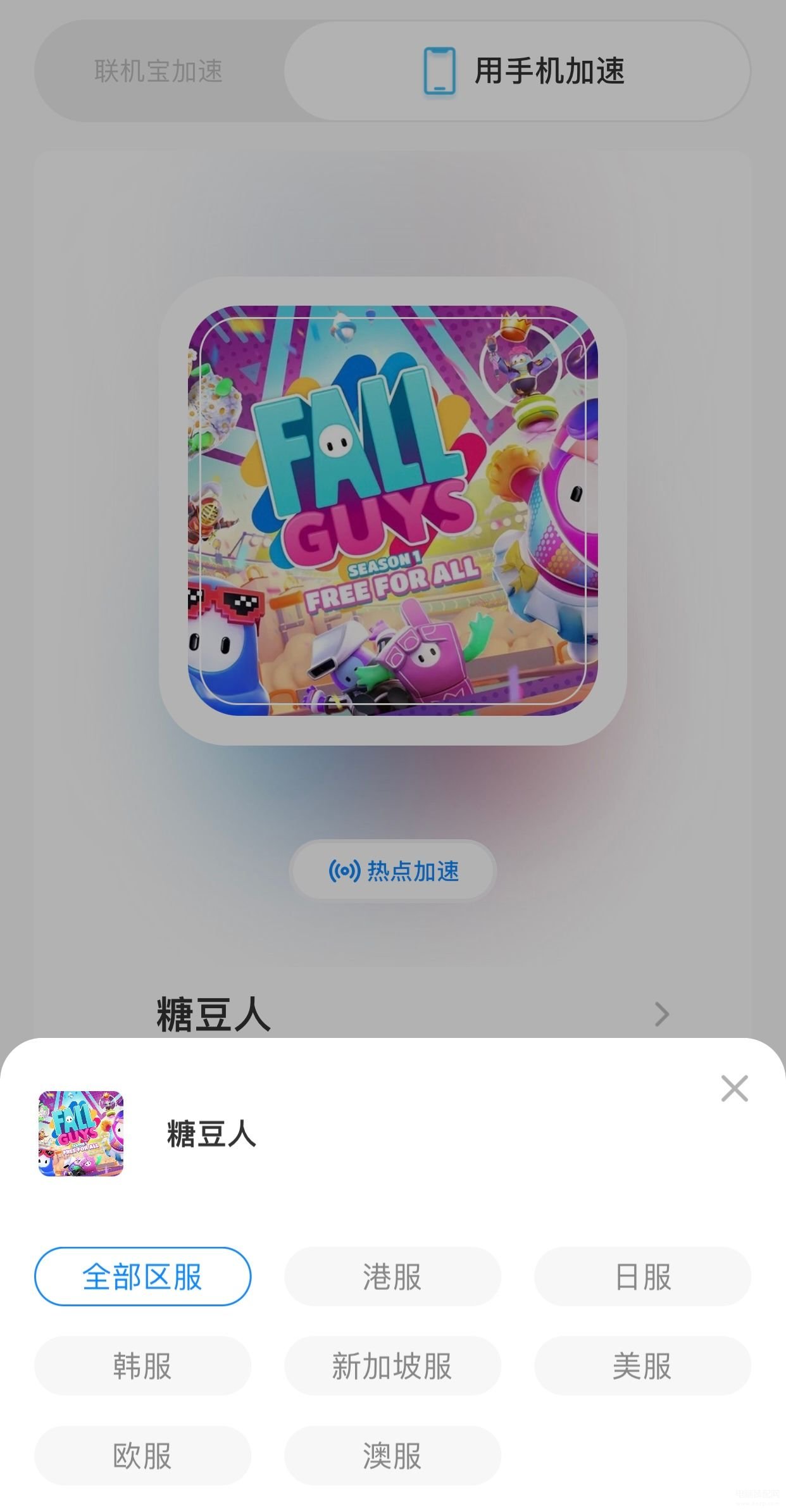This screenshot has width=786, height=1512.
Task: Choose the 港服 server
Action: click(392, 1277)
